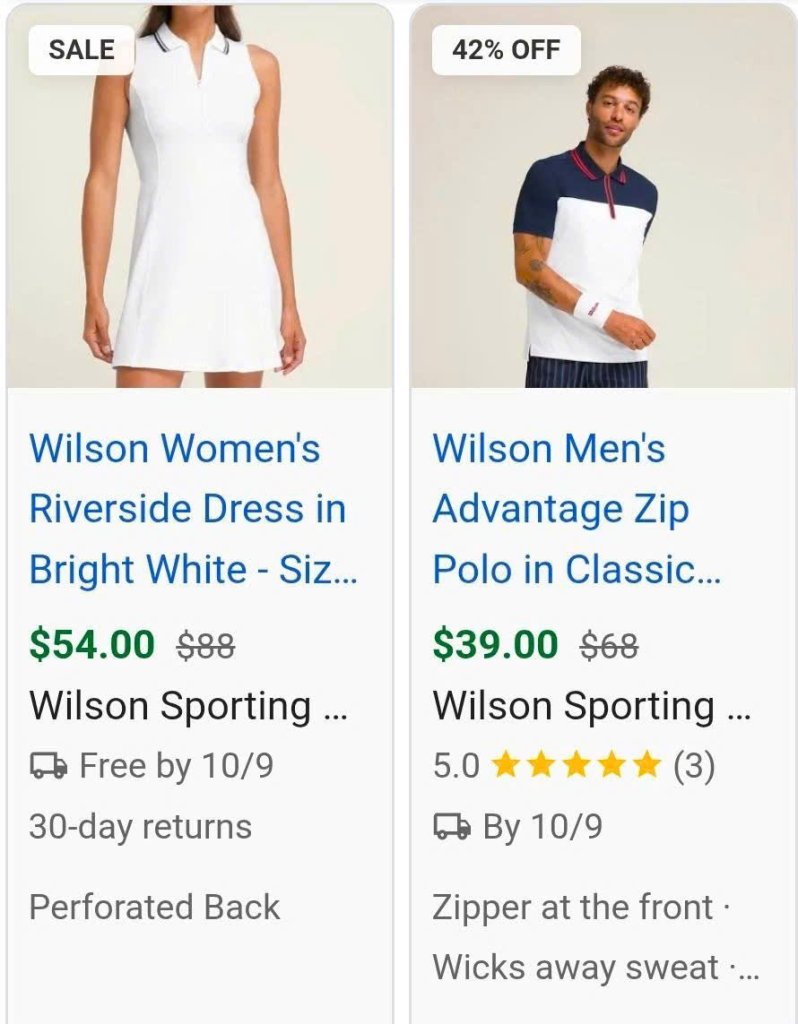Open the Wilson Women's Riverside Dress listing
This screenshot has height=1024, width=798.
point(188,508)
